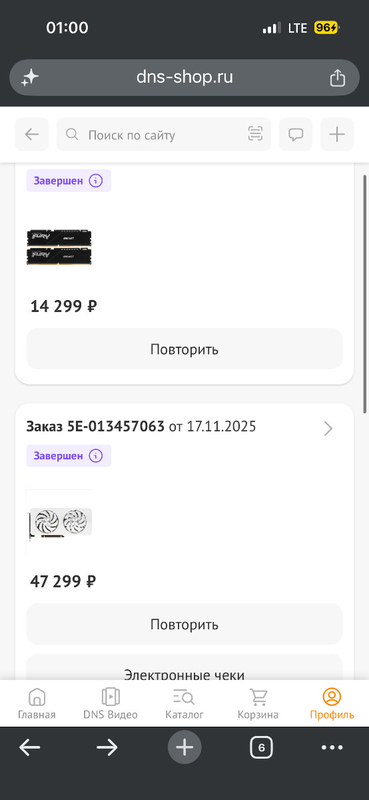Open the Fury RAM product image
The width and height of the screenshot is (369, 800).
[x=59, y=247]
